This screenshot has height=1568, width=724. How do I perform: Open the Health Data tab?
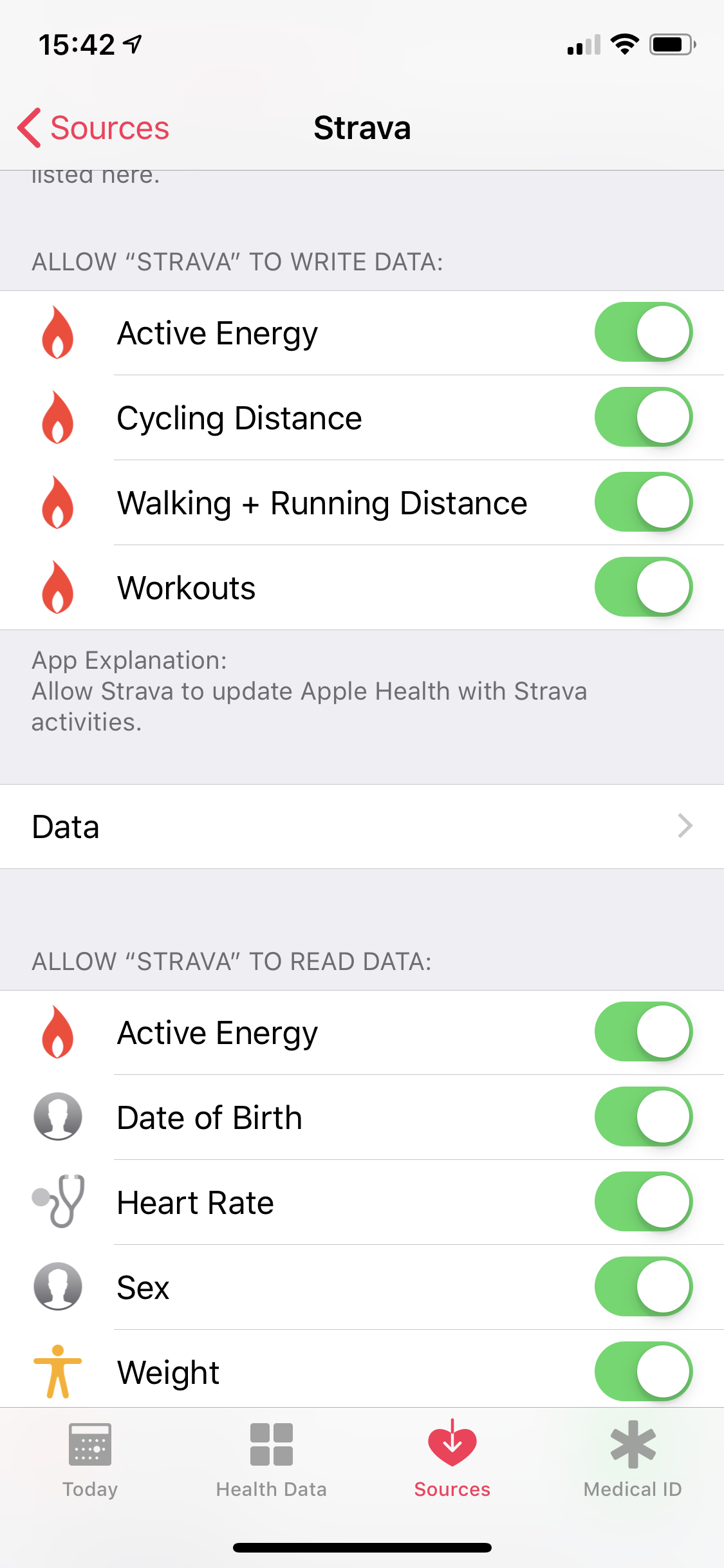click(x=271, y=1460)
